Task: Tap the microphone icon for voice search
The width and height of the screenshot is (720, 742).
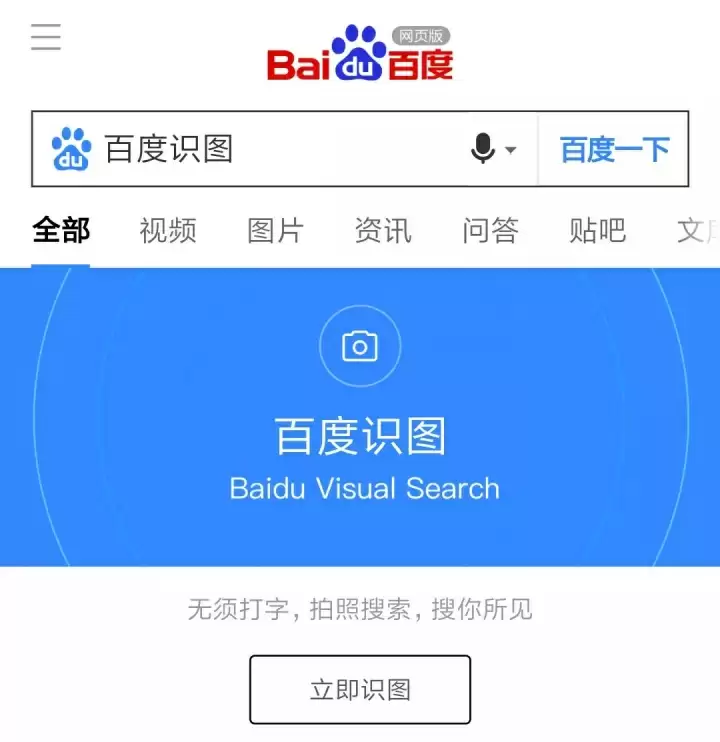Action: coord(483,148)
